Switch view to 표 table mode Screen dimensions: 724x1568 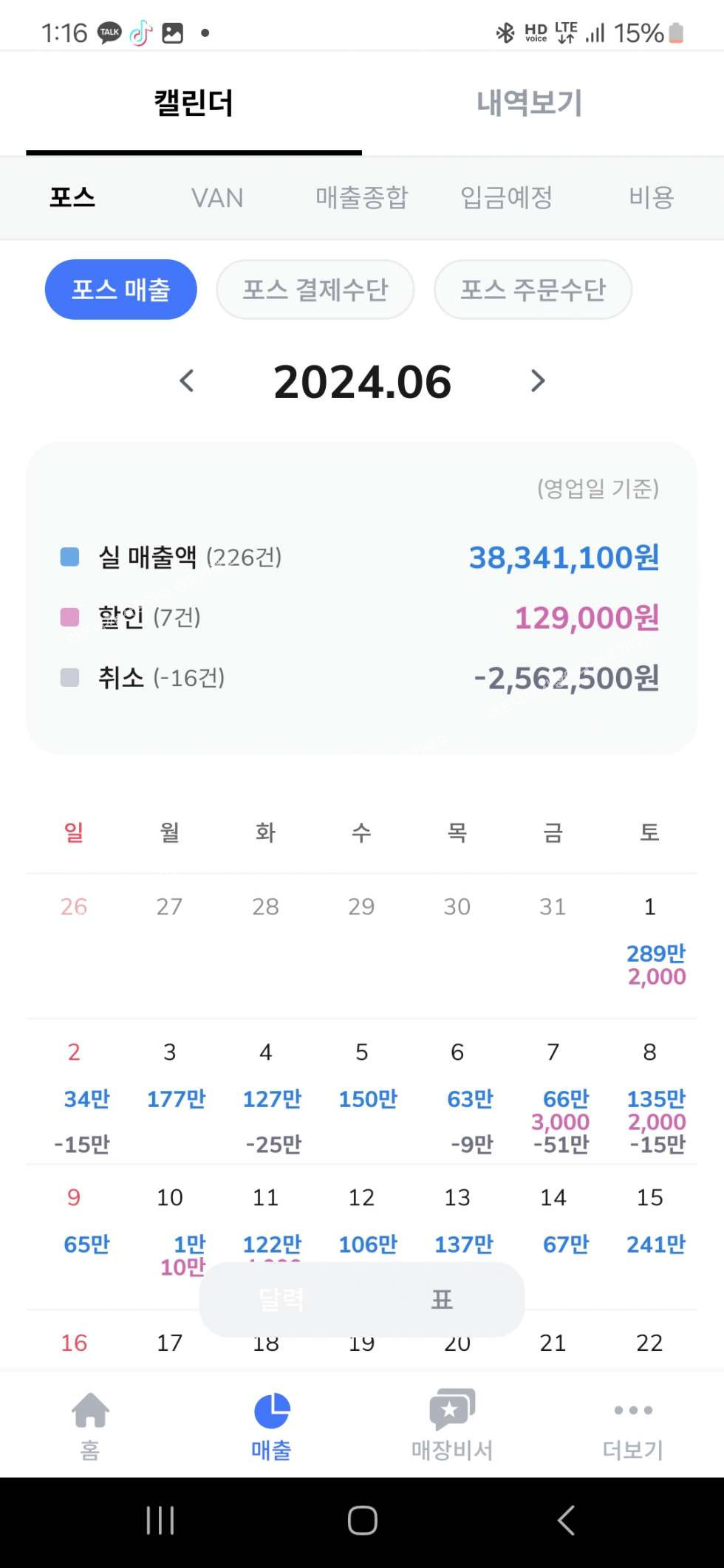pos(442,1299)
